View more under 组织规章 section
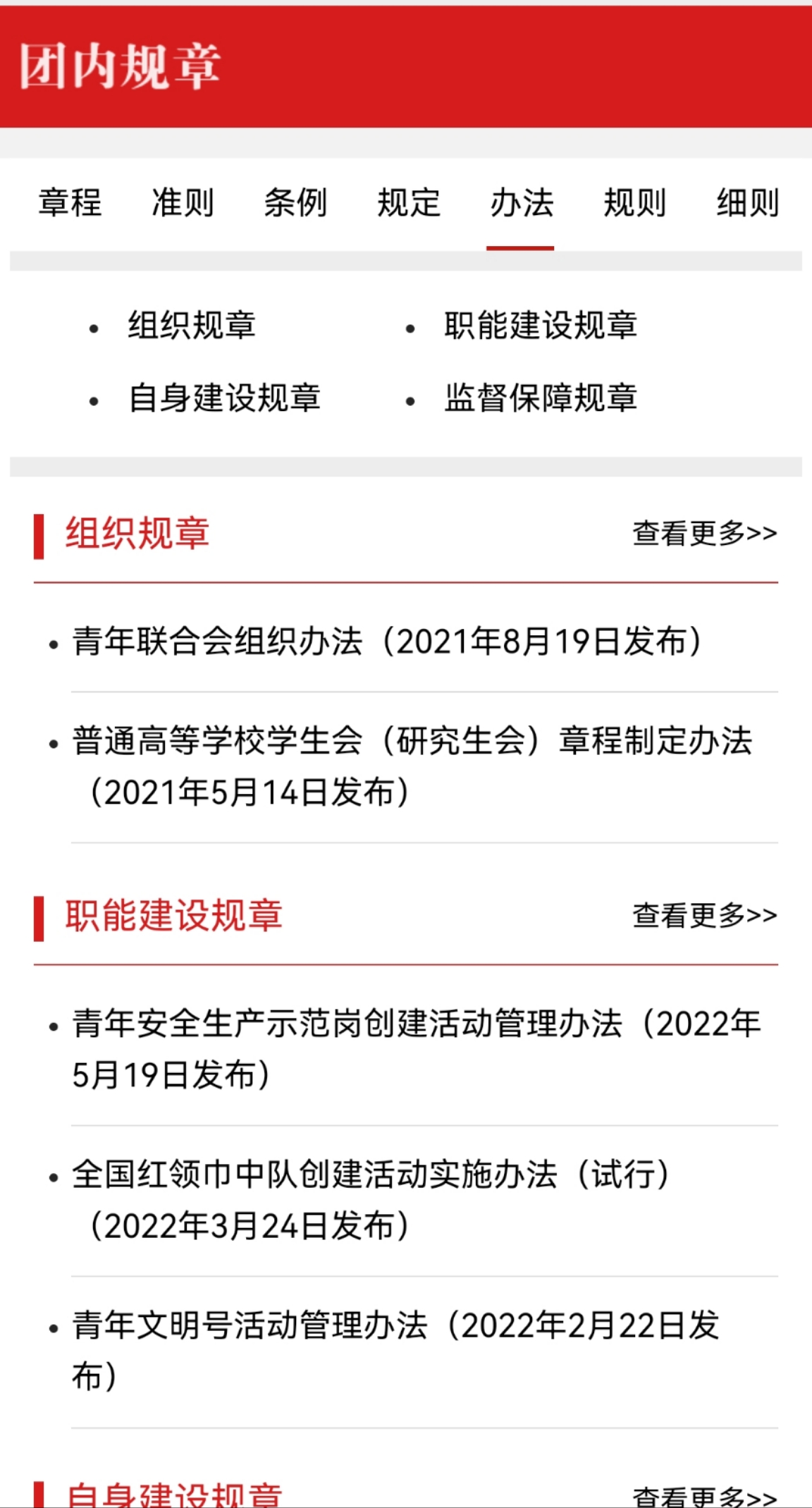This screenshot has height=1508, width=812. [705, 534]
